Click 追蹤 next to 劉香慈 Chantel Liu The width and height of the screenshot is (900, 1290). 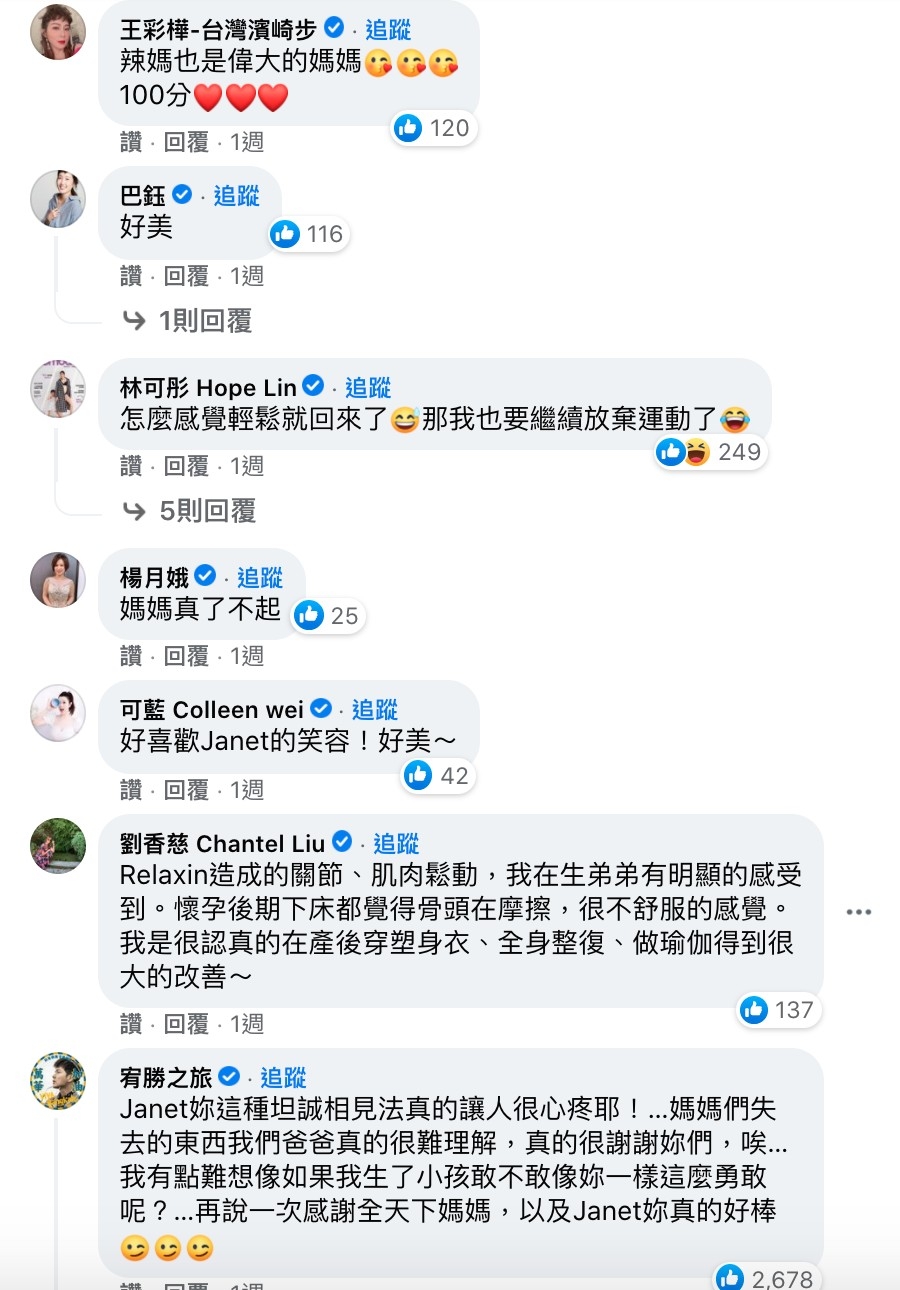click(x=398, y=843)
